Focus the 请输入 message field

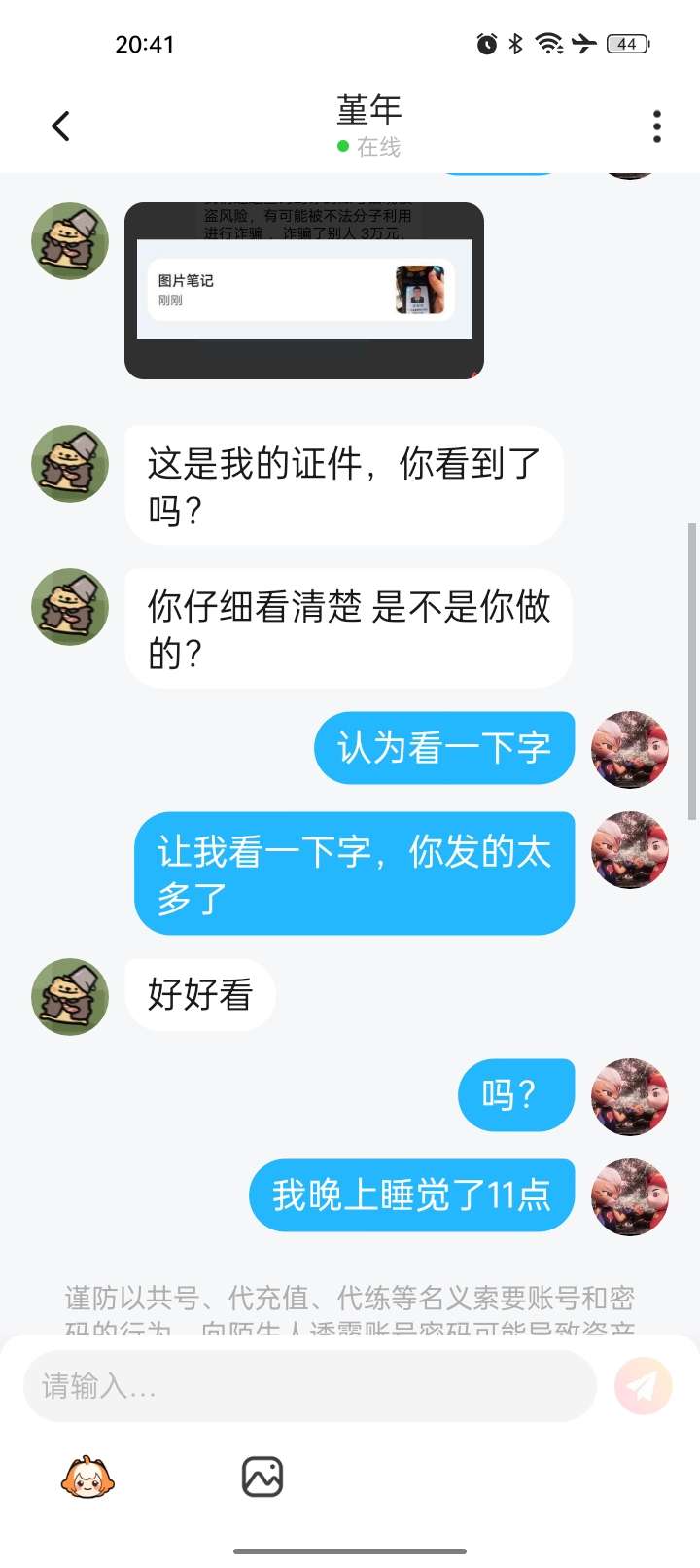pyautogui.click(x=309, y=1386)
